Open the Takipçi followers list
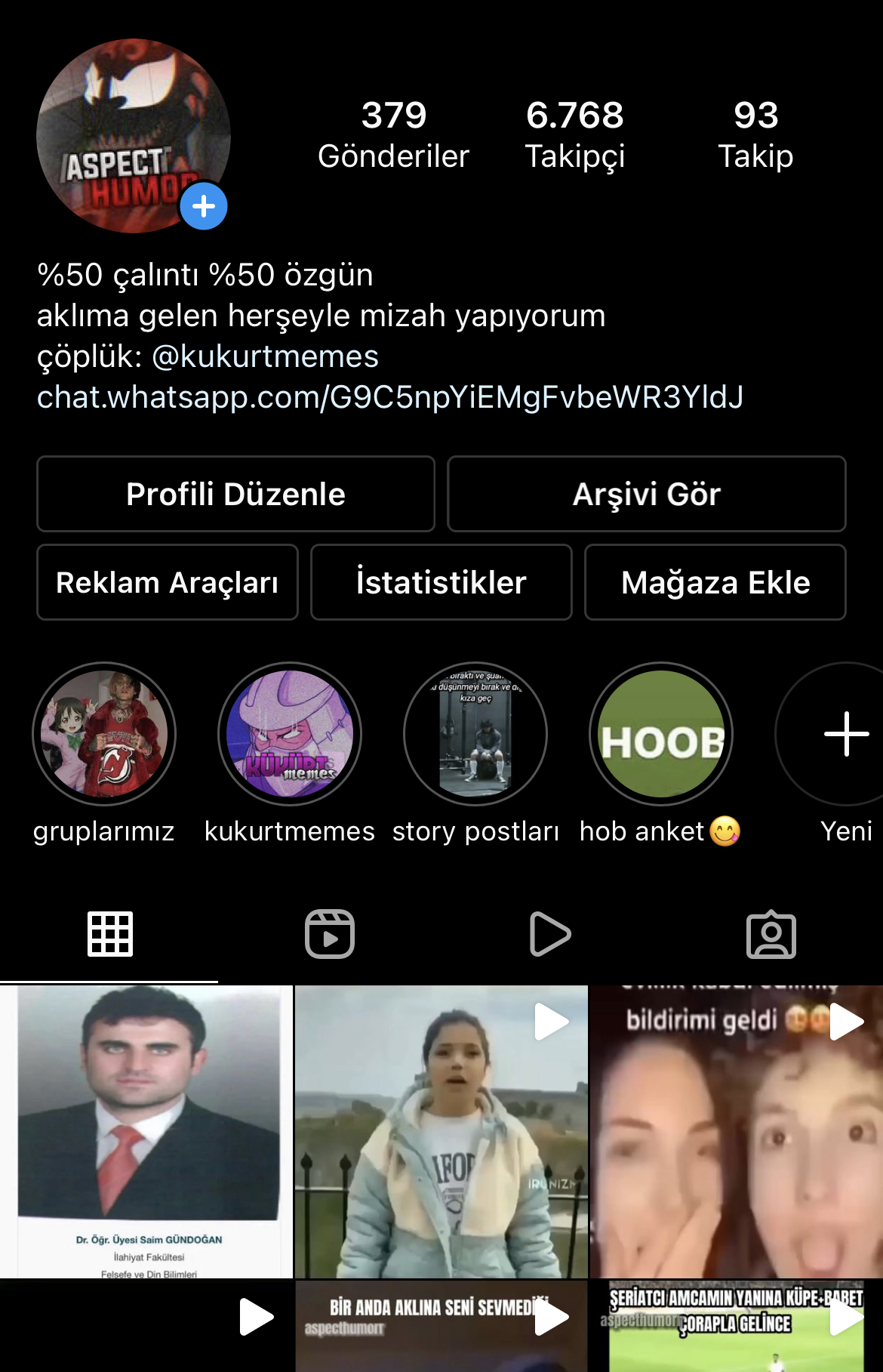The height and width of the screenshot is (1372, 883). pyautogui.click(x=575, y=135)
